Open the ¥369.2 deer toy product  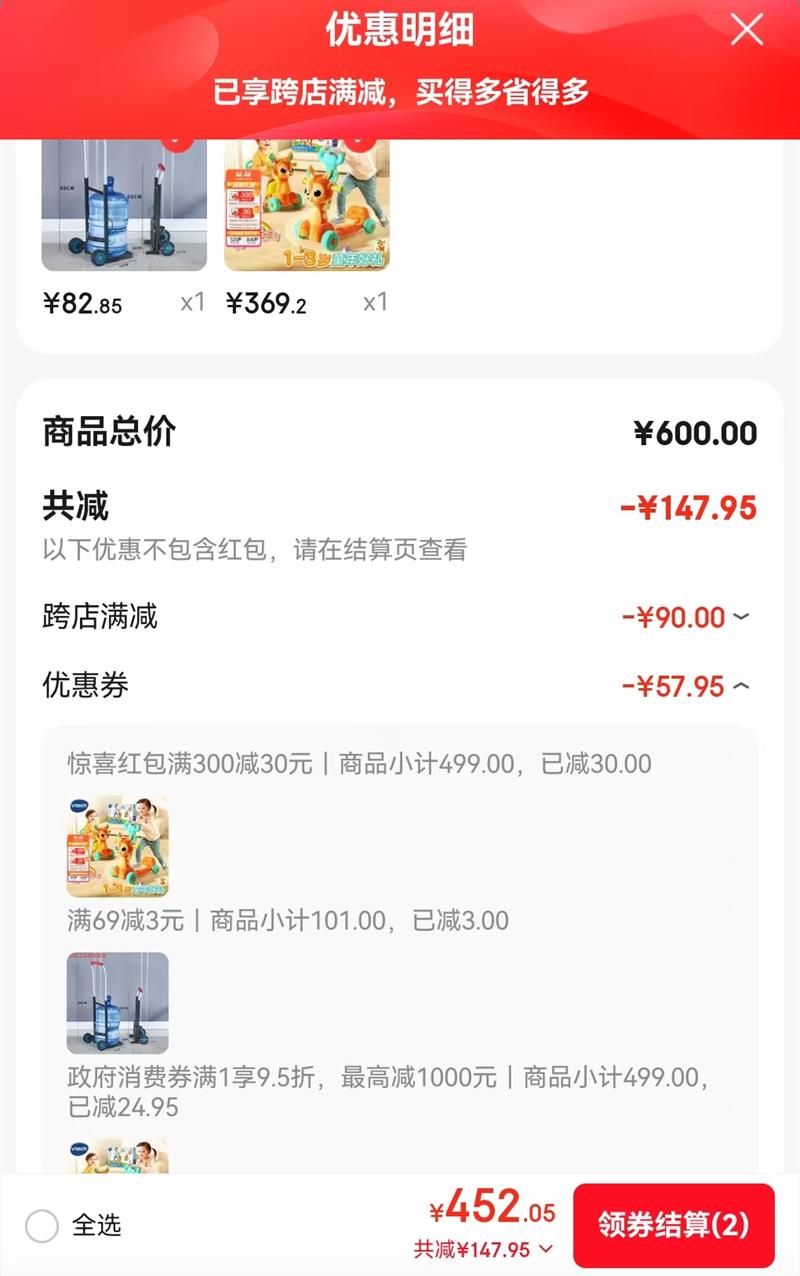[x=306, y=205]
